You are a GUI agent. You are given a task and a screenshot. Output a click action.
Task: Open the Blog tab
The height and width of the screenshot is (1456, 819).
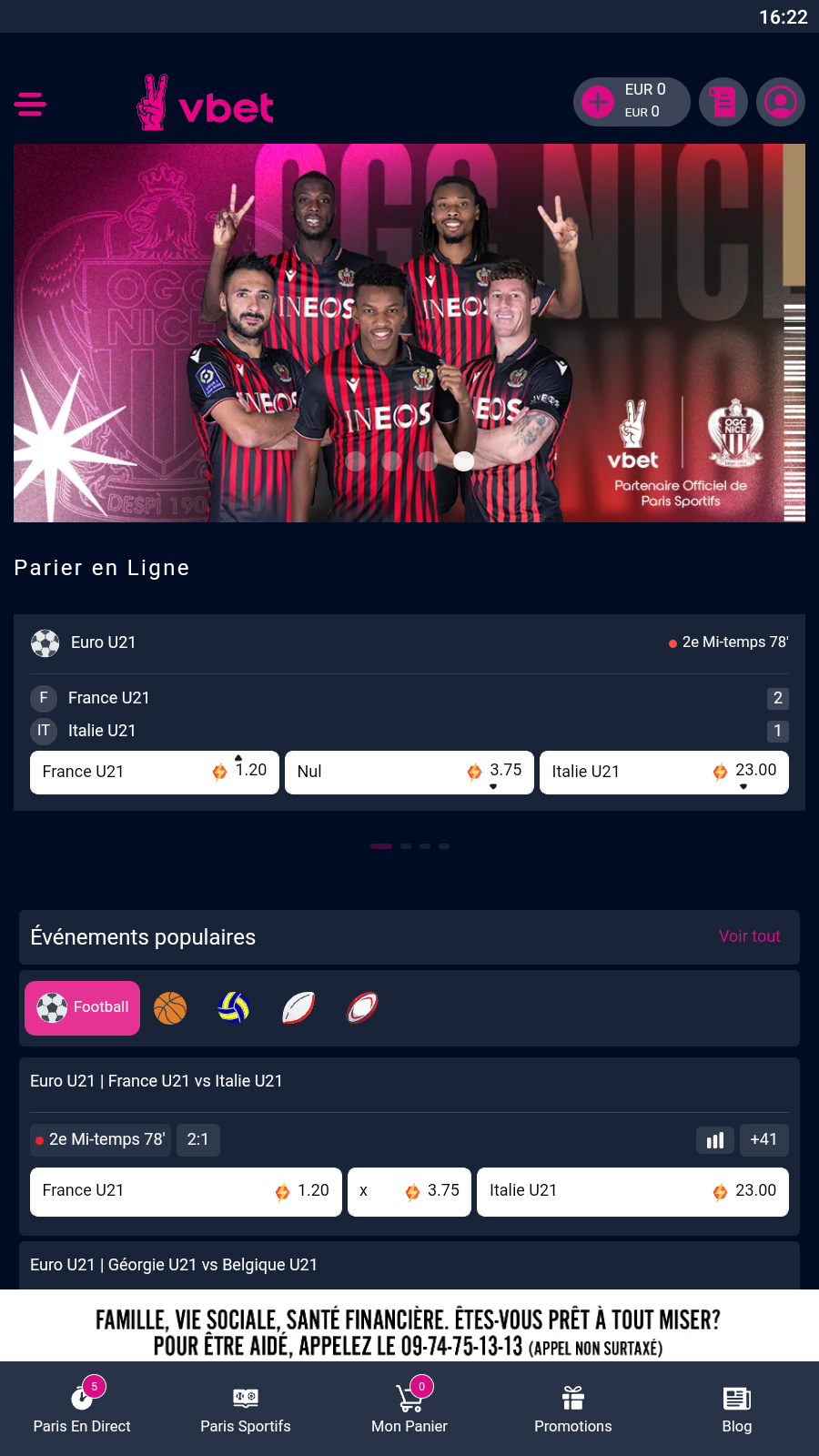pyautogui.click(x=737, y=1409)
